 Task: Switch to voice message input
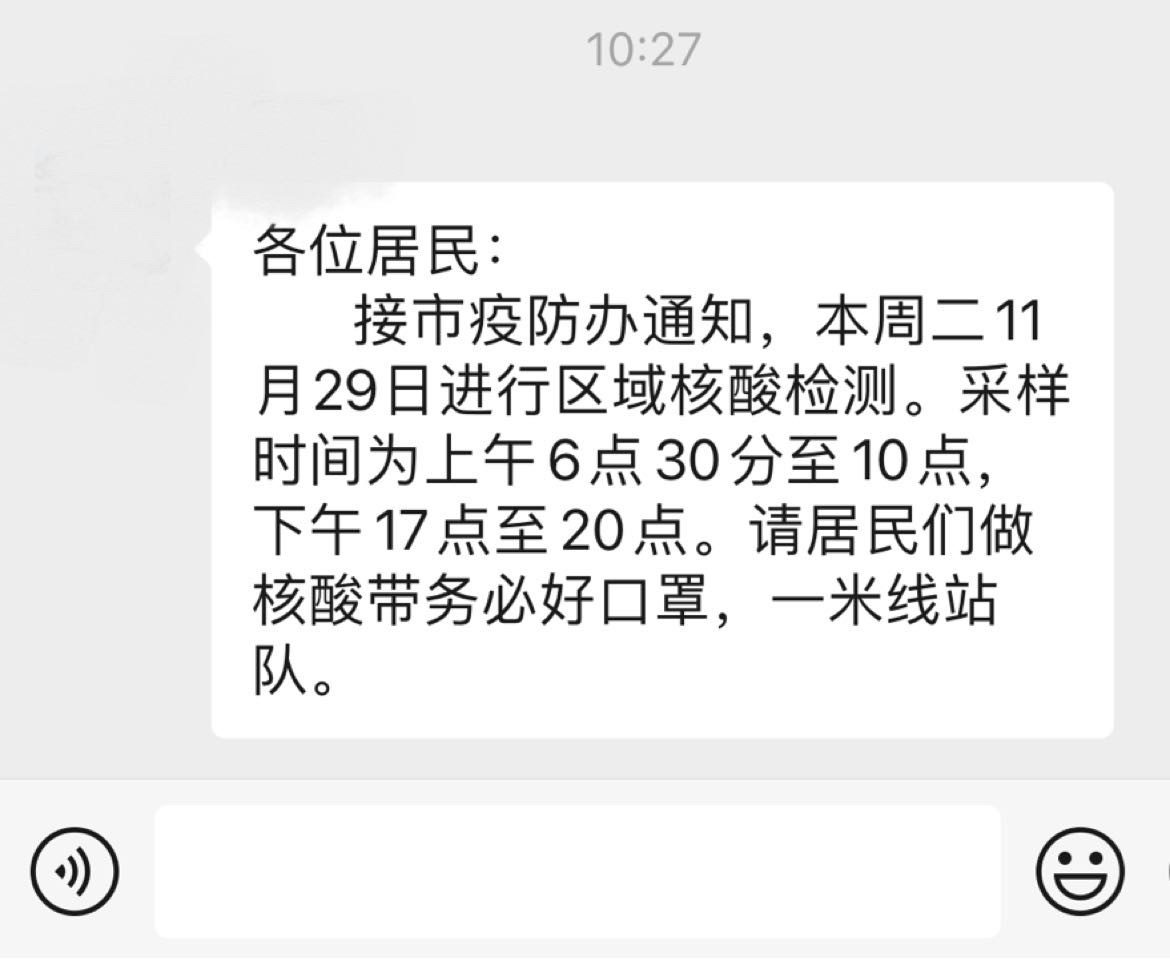click(x=75, y=870)
